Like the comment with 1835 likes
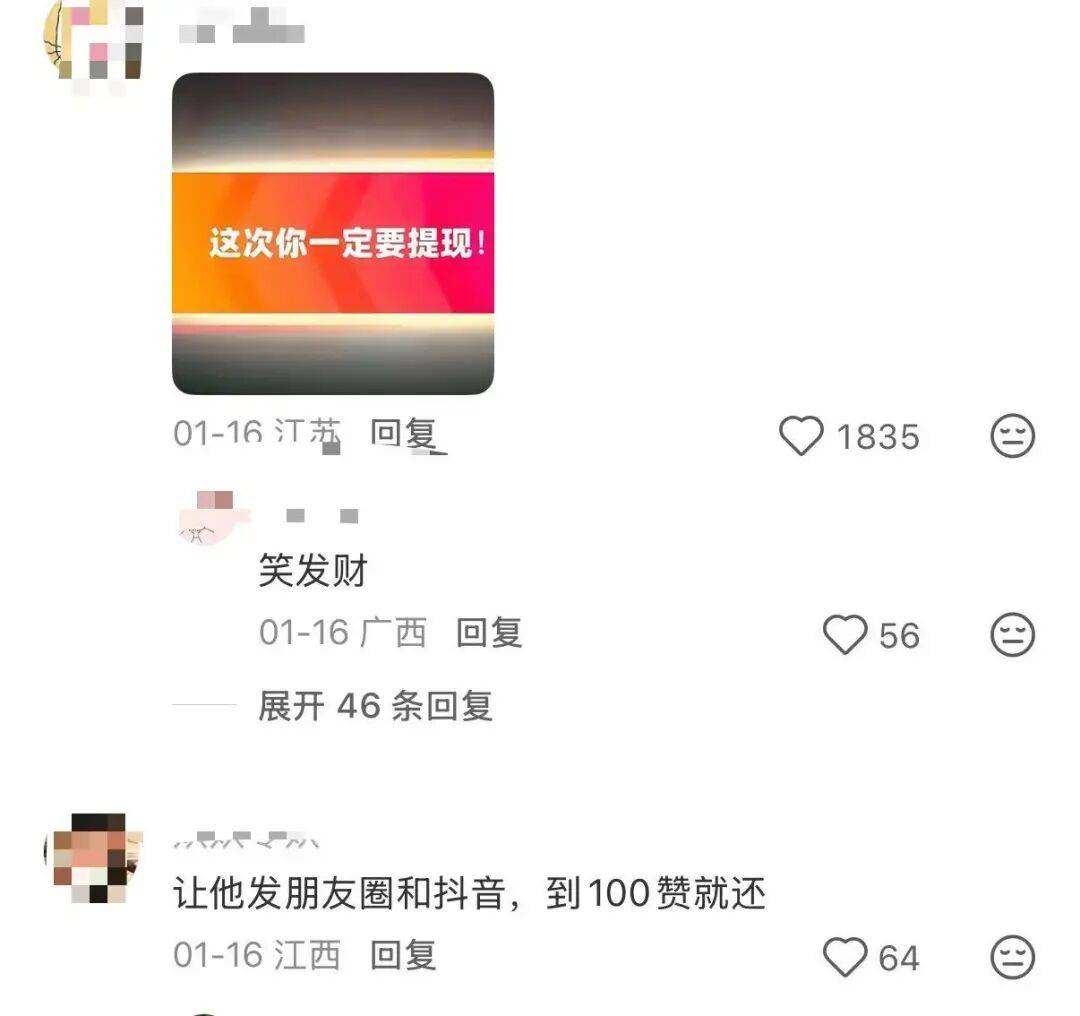 [x=800, y=437]
